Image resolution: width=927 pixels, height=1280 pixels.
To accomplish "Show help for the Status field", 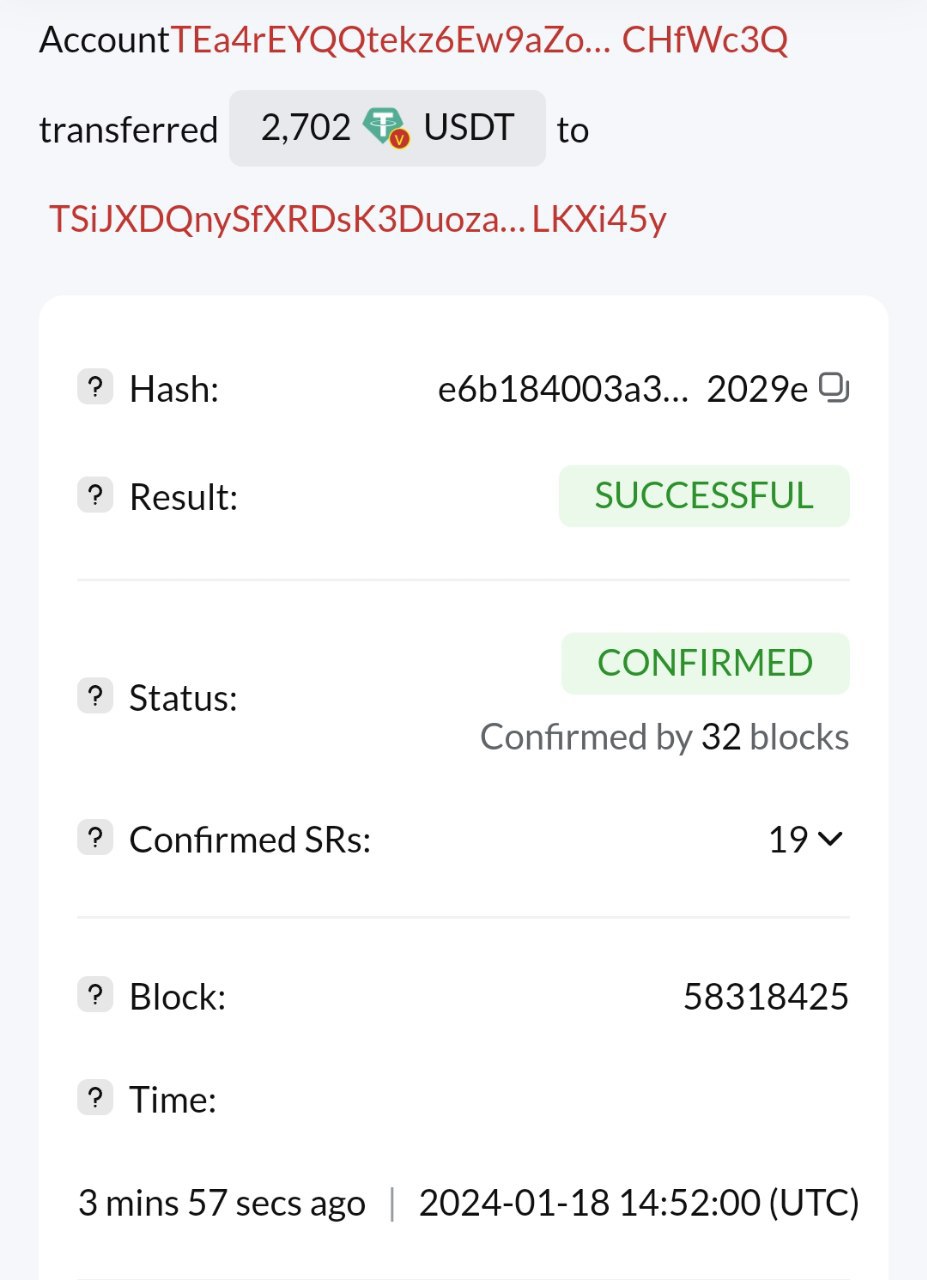I will (95, 697).
